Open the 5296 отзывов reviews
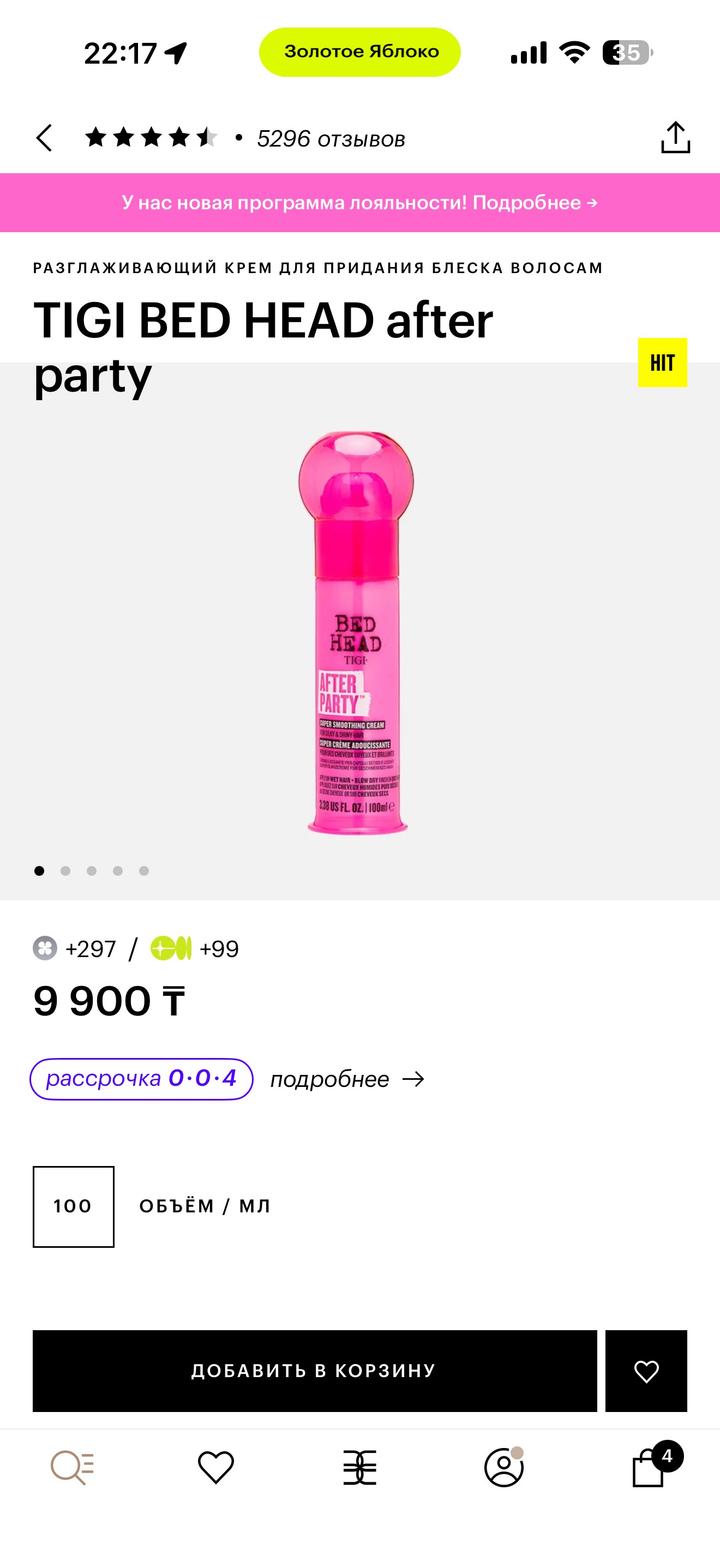The width and height of the screenshot is (720, 1564). coord(330,139)
